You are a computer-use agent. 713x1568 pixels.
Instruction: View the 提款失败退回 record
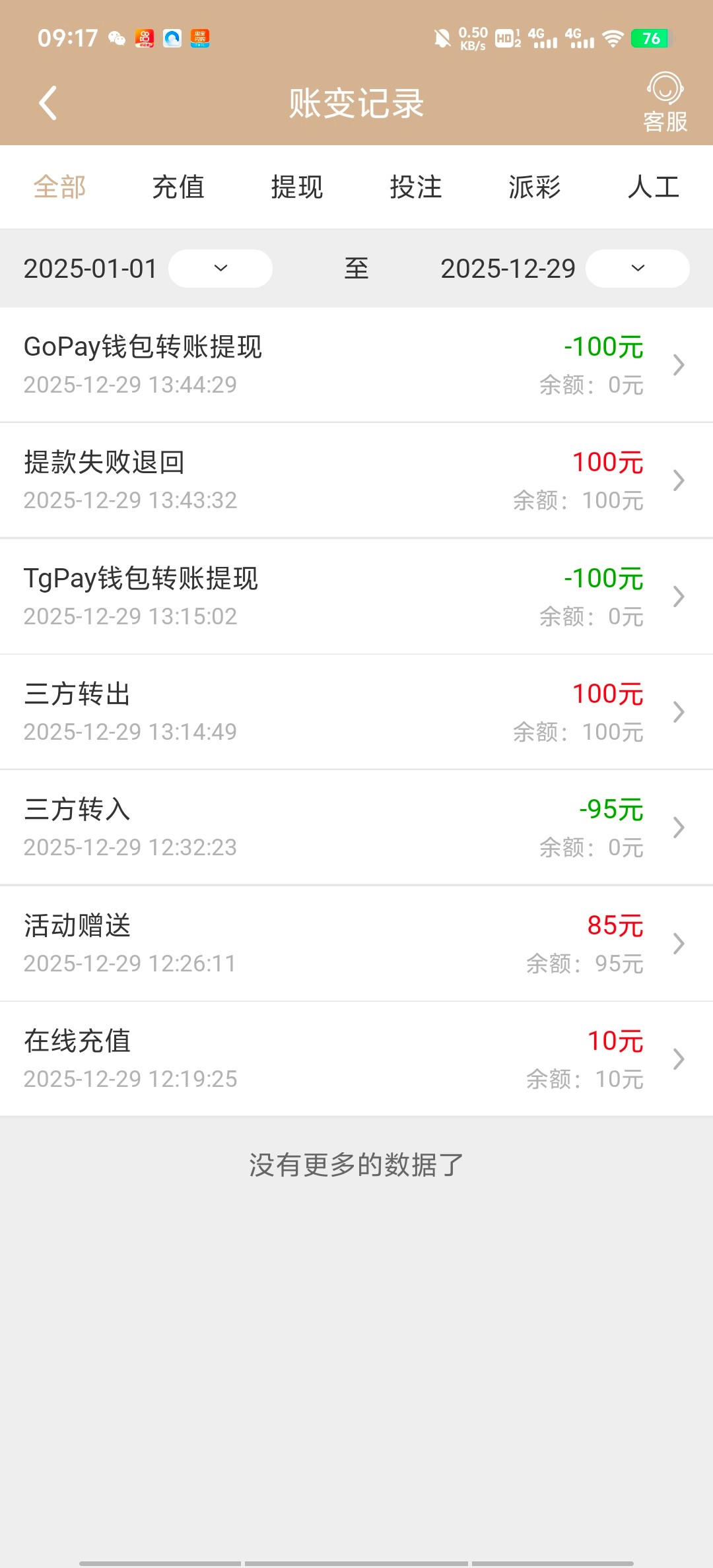(356, 480)
